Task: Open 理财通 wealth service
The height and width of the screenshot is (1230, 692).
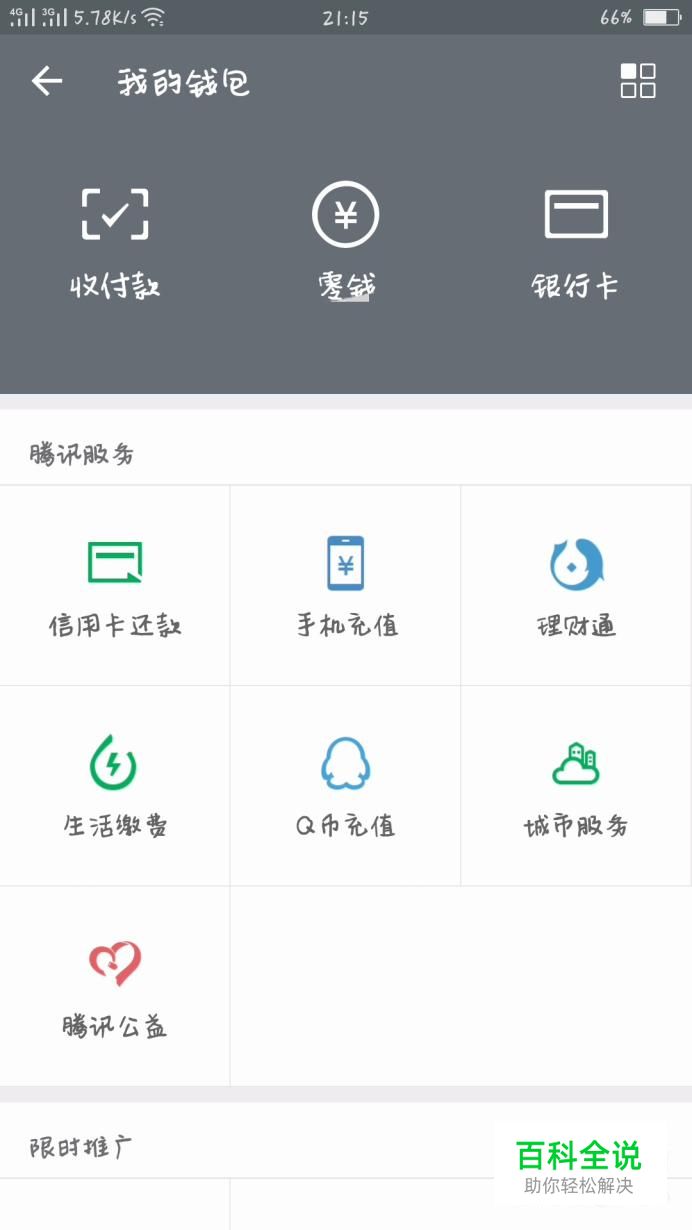Action: (x=576, y=586)
